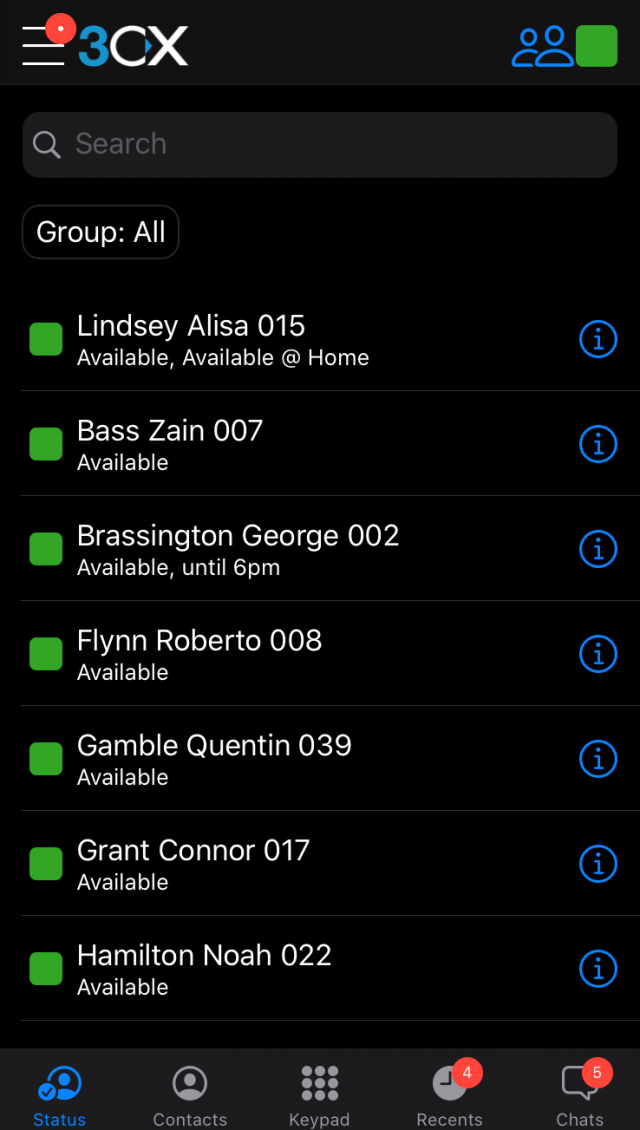Select Gamble Quentin 039
This screenshot has width=640, height=1130.
320,758
